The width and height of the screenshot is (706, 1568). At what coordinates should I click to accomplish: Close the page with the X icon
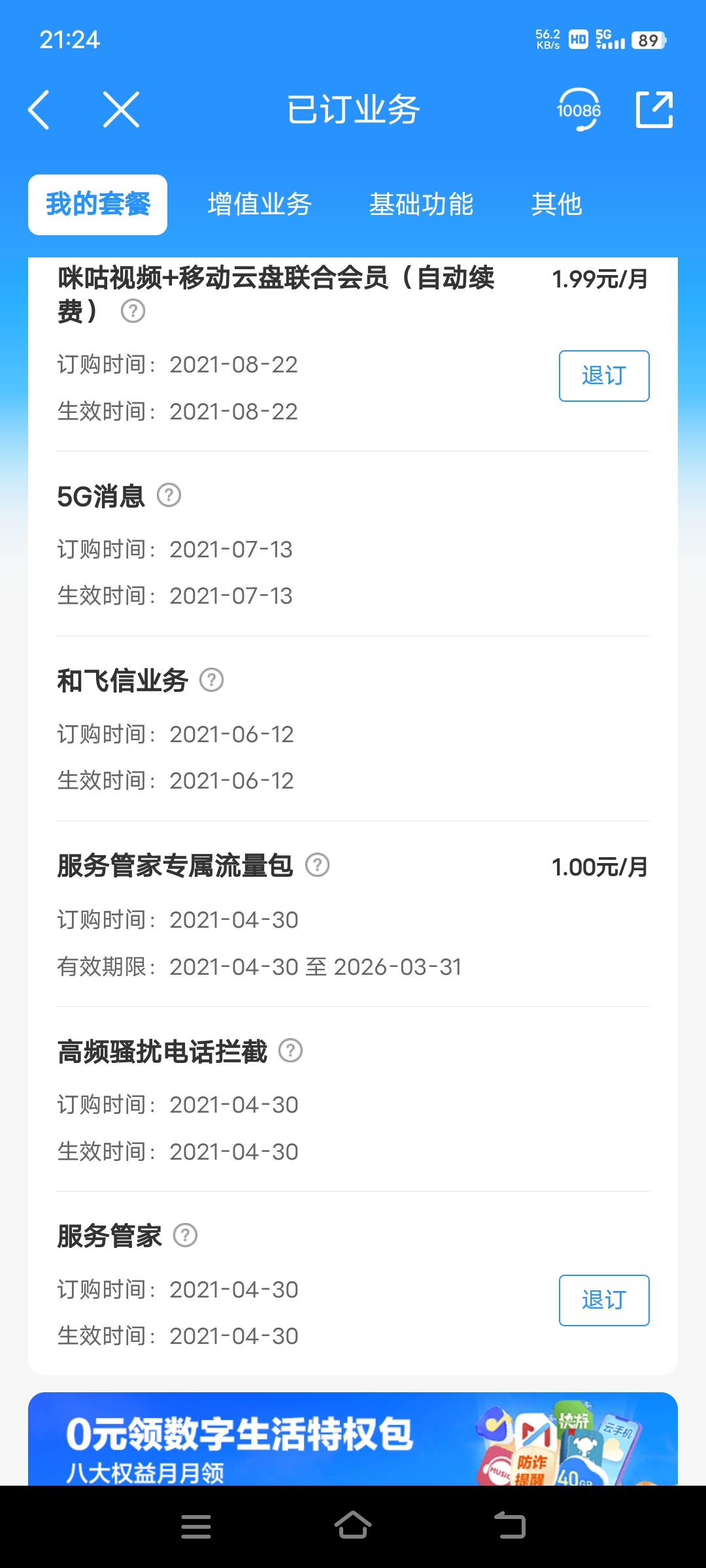point(122,110)
